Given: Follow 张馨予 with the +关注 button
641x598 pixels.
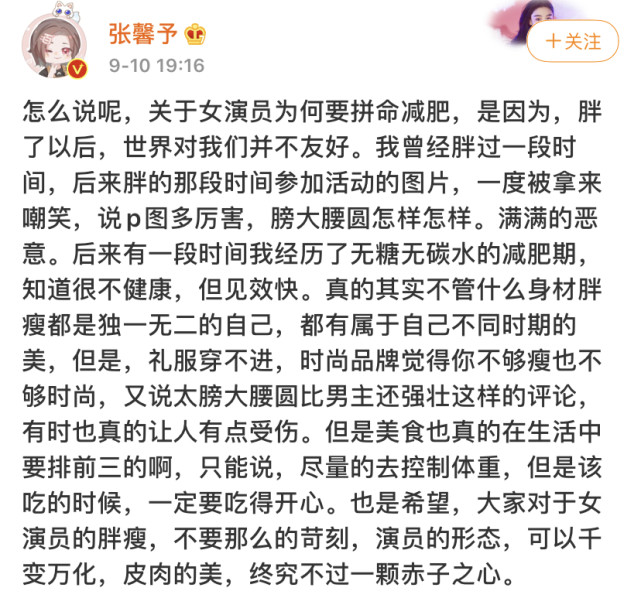Looking at the screenshot, I should click(x=573, y=41).
